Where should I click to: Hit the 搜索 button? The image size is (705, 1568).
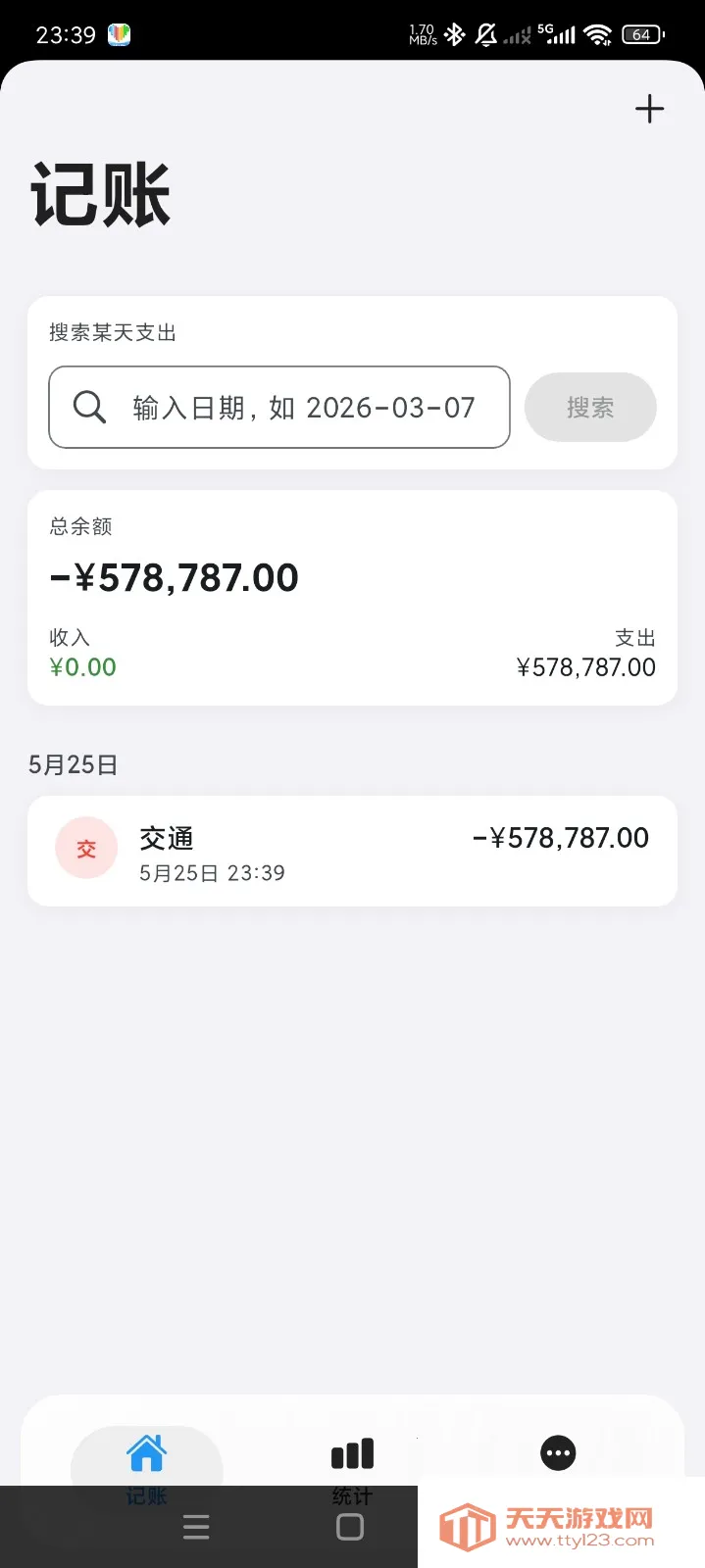(x=590, y=408)
